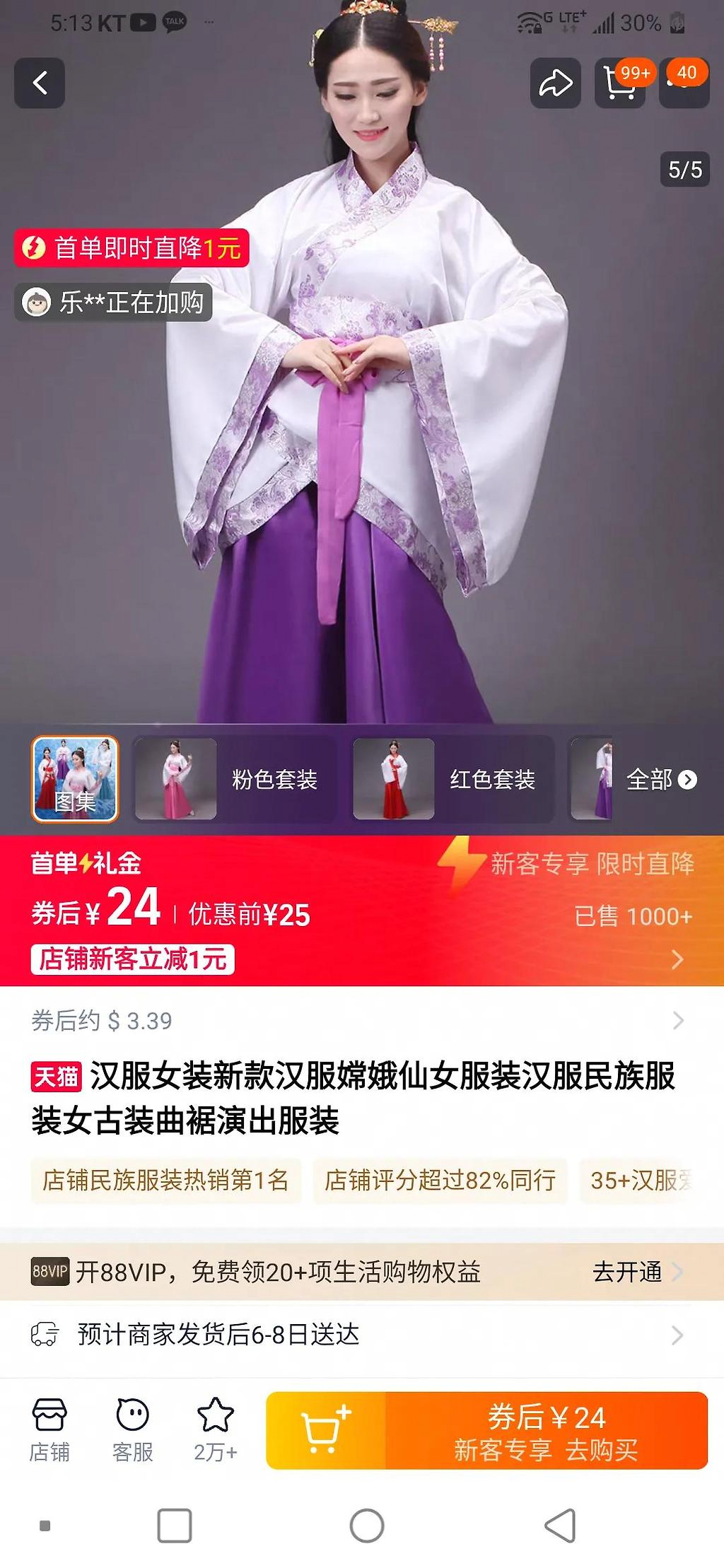Tap the 店铺评分超过82%同行 tag
Viewport: 724px width, 1568px height.
coord(440,1180)
